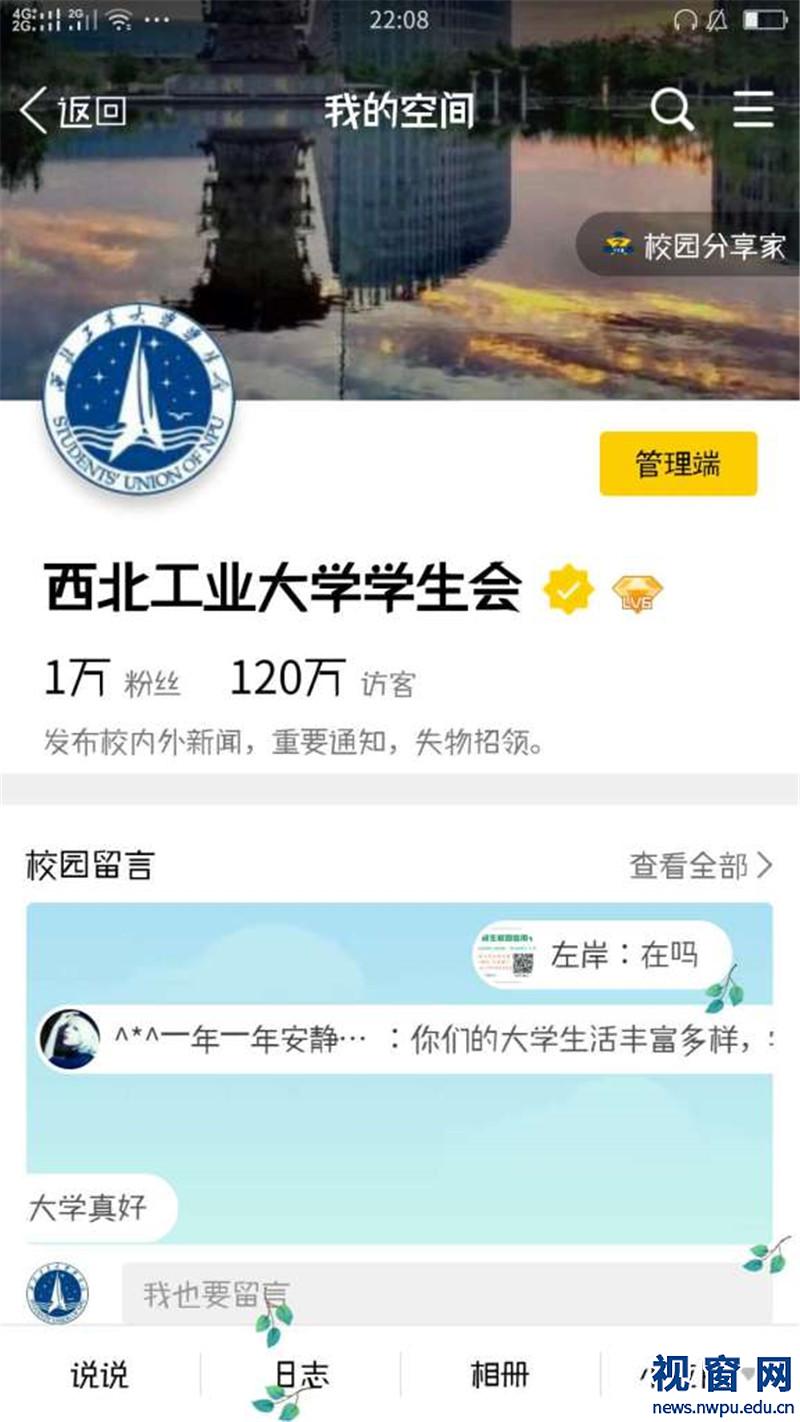Switch to the 说说 tab
The image size is (800, 1422).
coord(99,1375)
